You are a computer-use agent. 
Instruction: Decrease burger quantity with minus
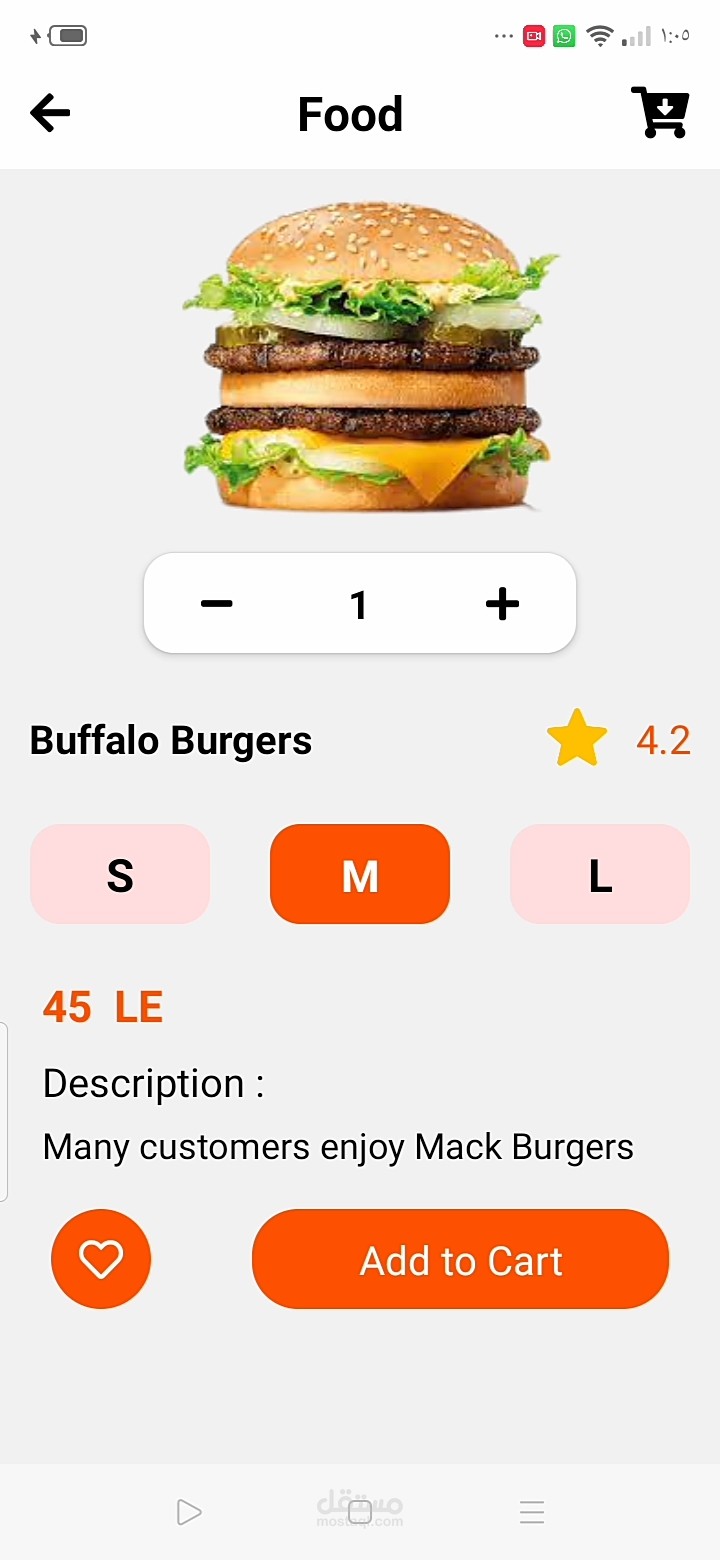[x=217, y=603]
